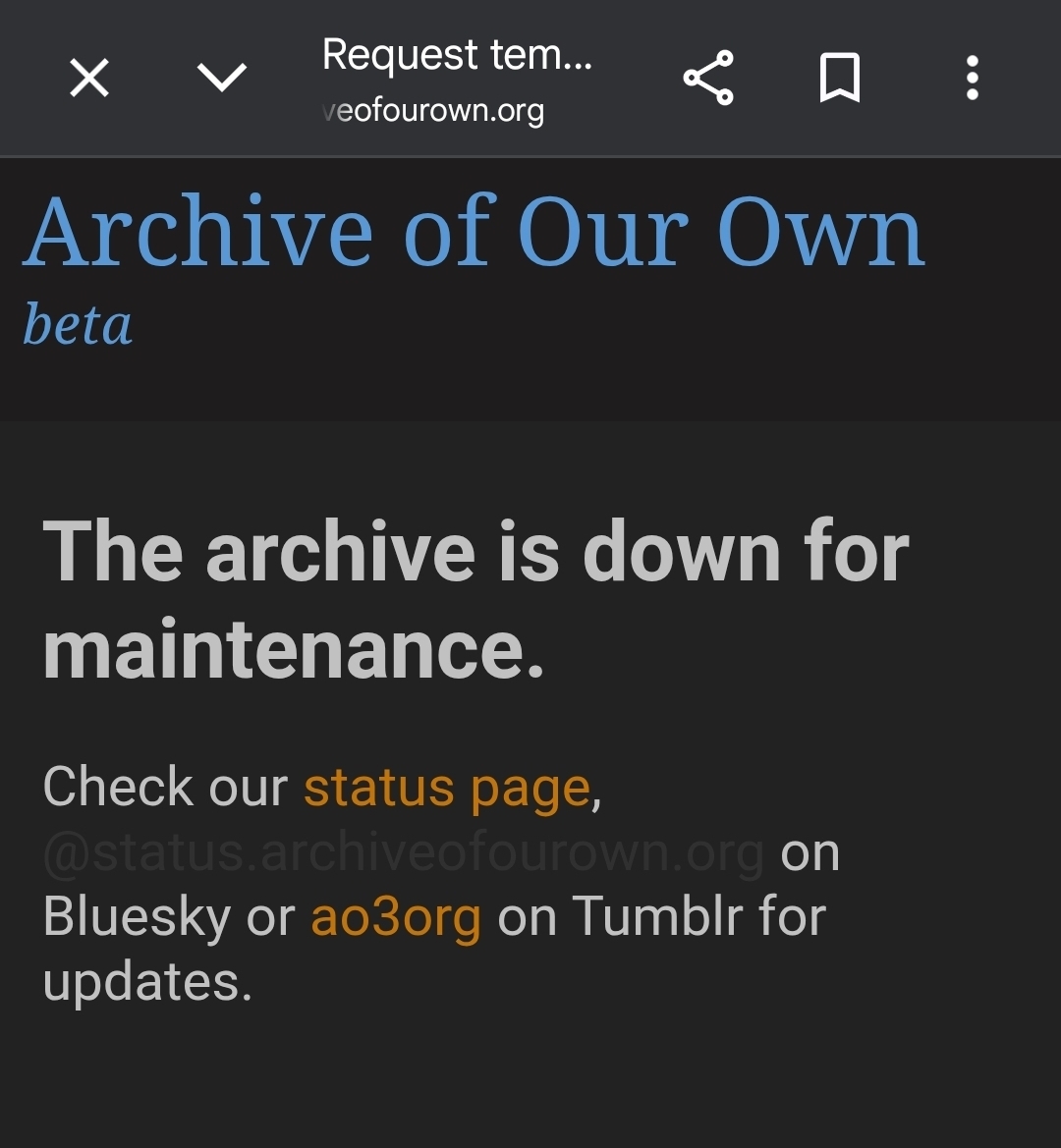This screenshot has height=1148, width=1061.
Task: Minimize the tab with the down chevron
Action: pyautogui.click(x=222, y=77)
